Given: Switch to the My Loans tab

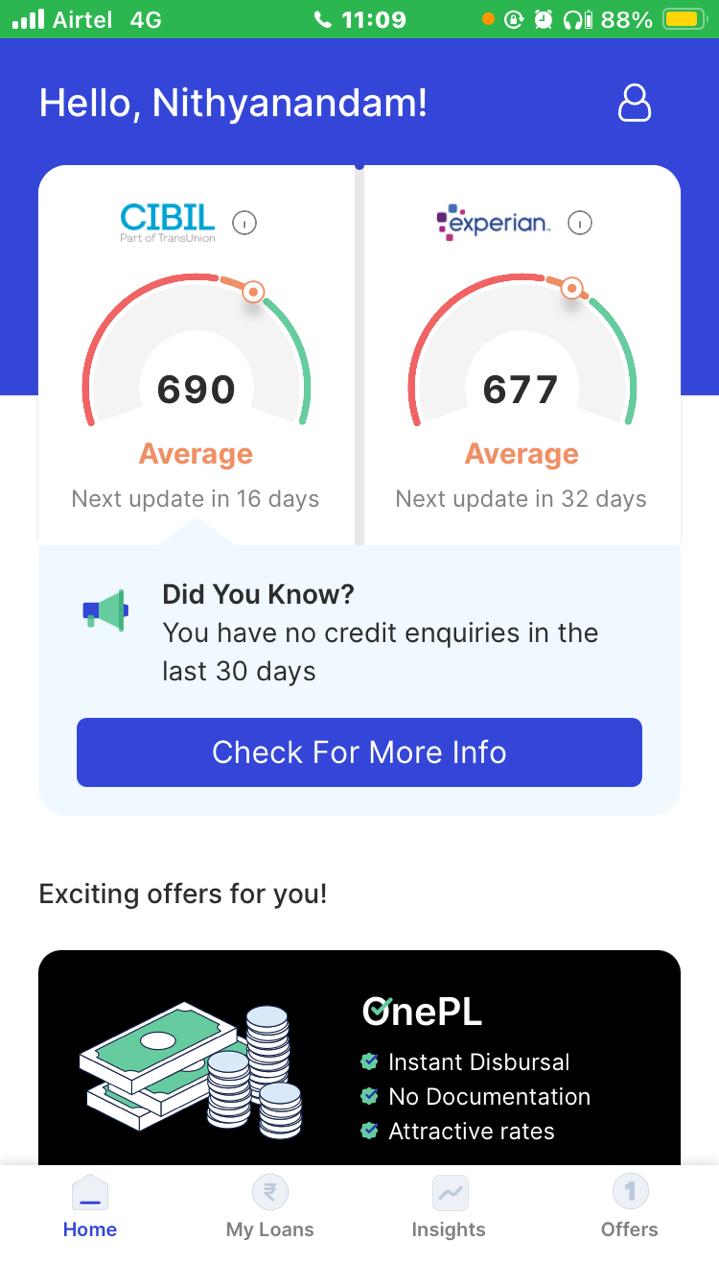Looking at the screenshot, I should [270, 1208].
